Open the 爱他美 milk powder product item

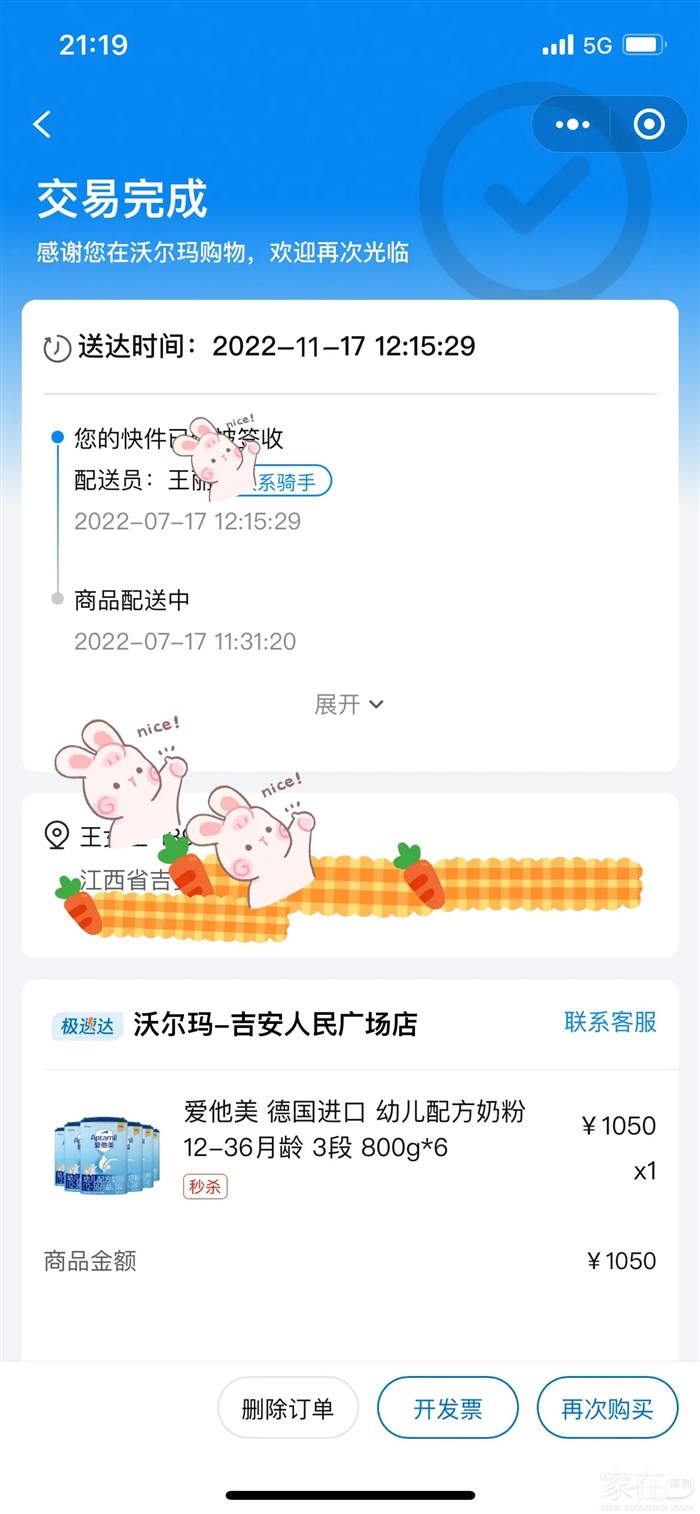pyautogui.click(x=355, y=1130)
